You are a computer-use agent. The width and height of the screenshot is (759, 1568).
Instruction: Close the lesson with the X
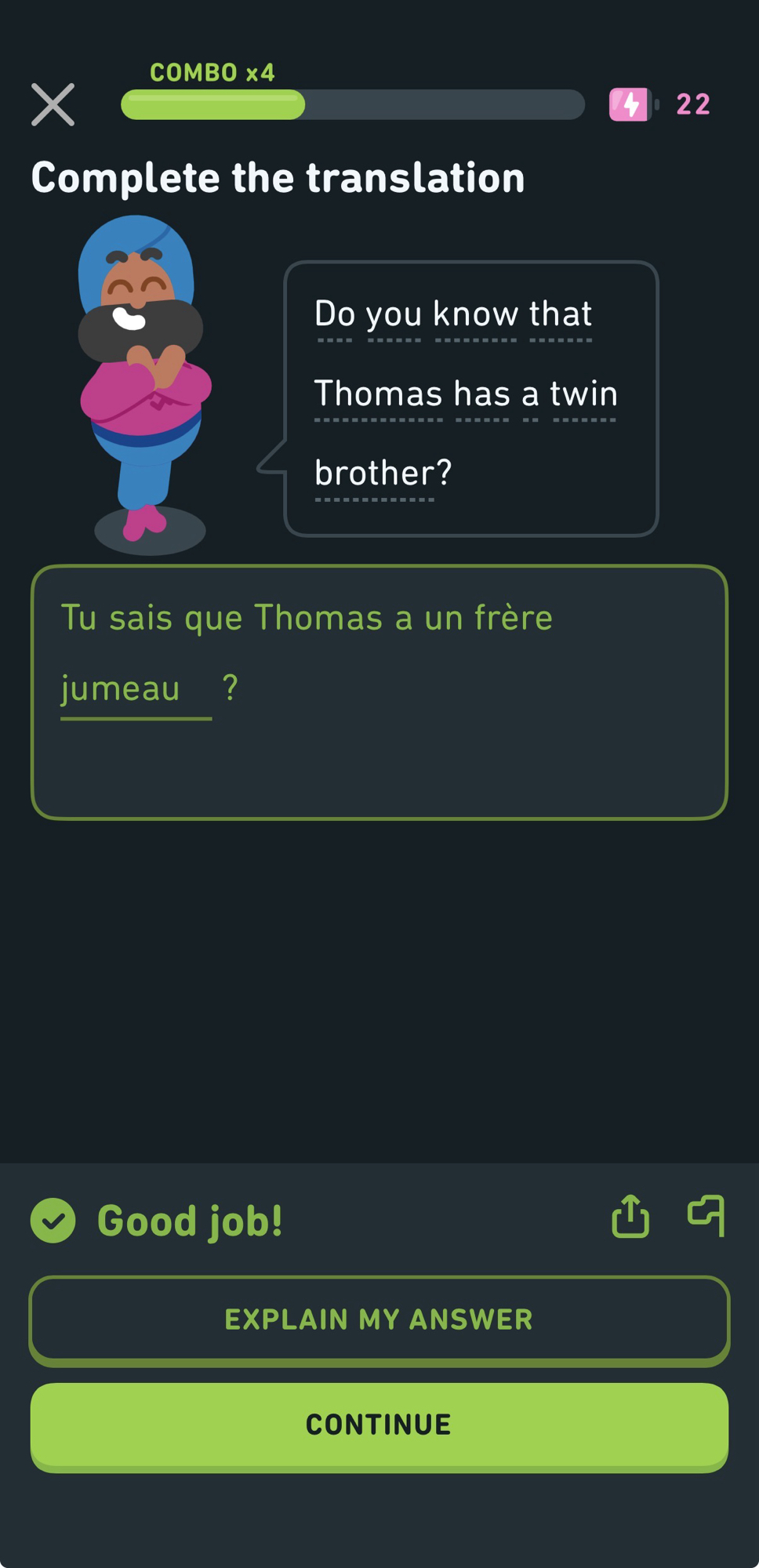coord(53,104)
